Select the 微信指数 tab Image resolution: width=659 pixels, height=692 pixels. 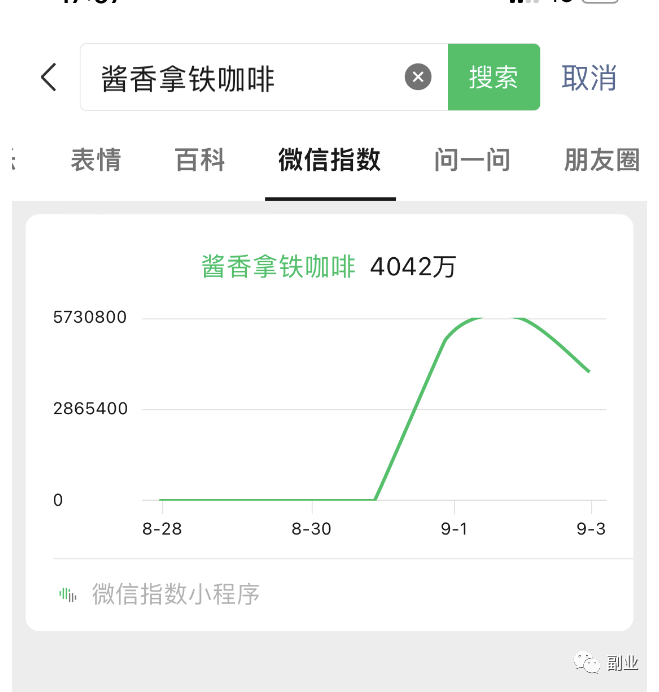[x=330, y=160]
